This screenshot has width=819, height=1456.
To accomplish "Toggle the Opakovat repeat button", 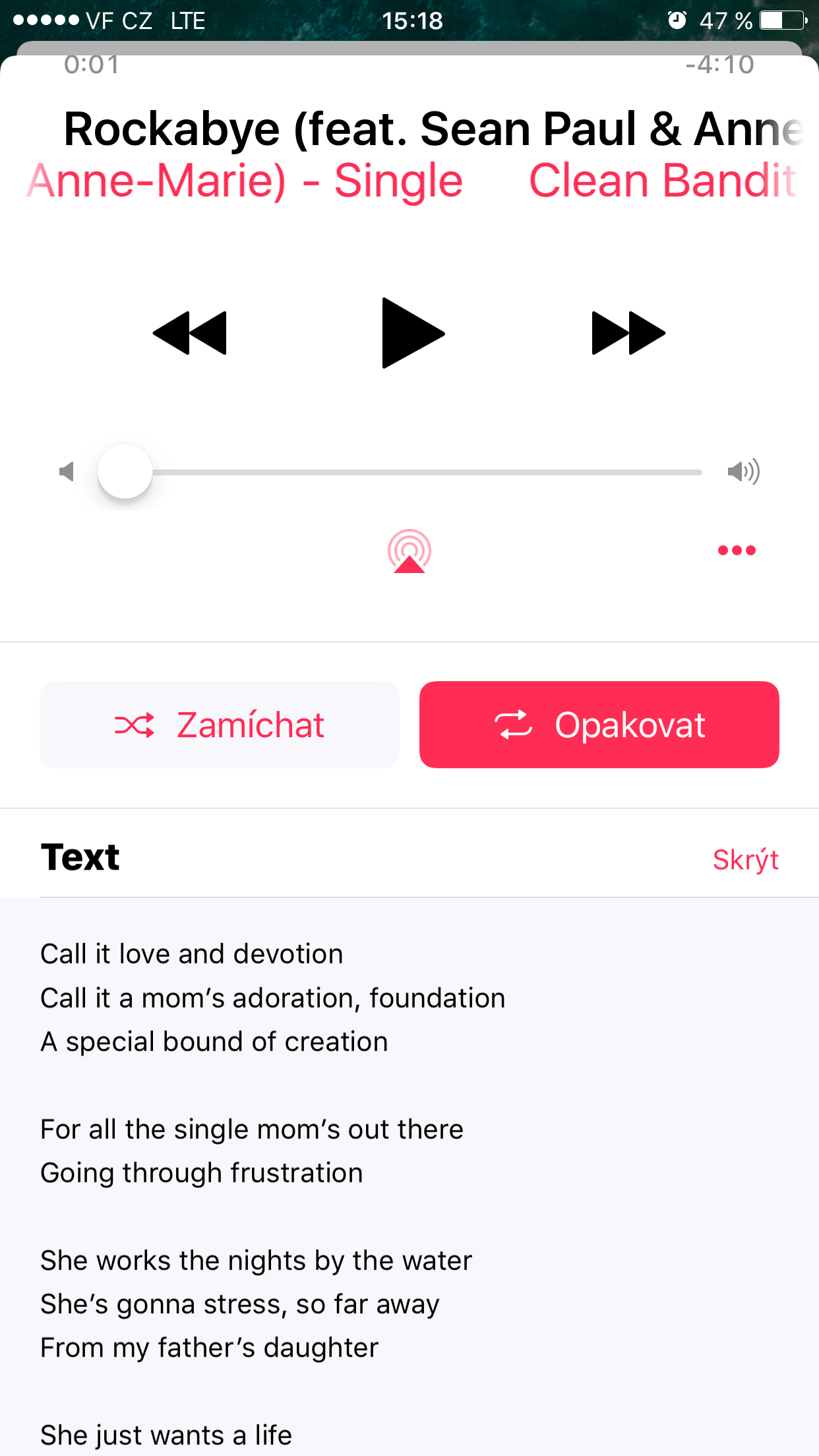I will click(x=599, y=725).
